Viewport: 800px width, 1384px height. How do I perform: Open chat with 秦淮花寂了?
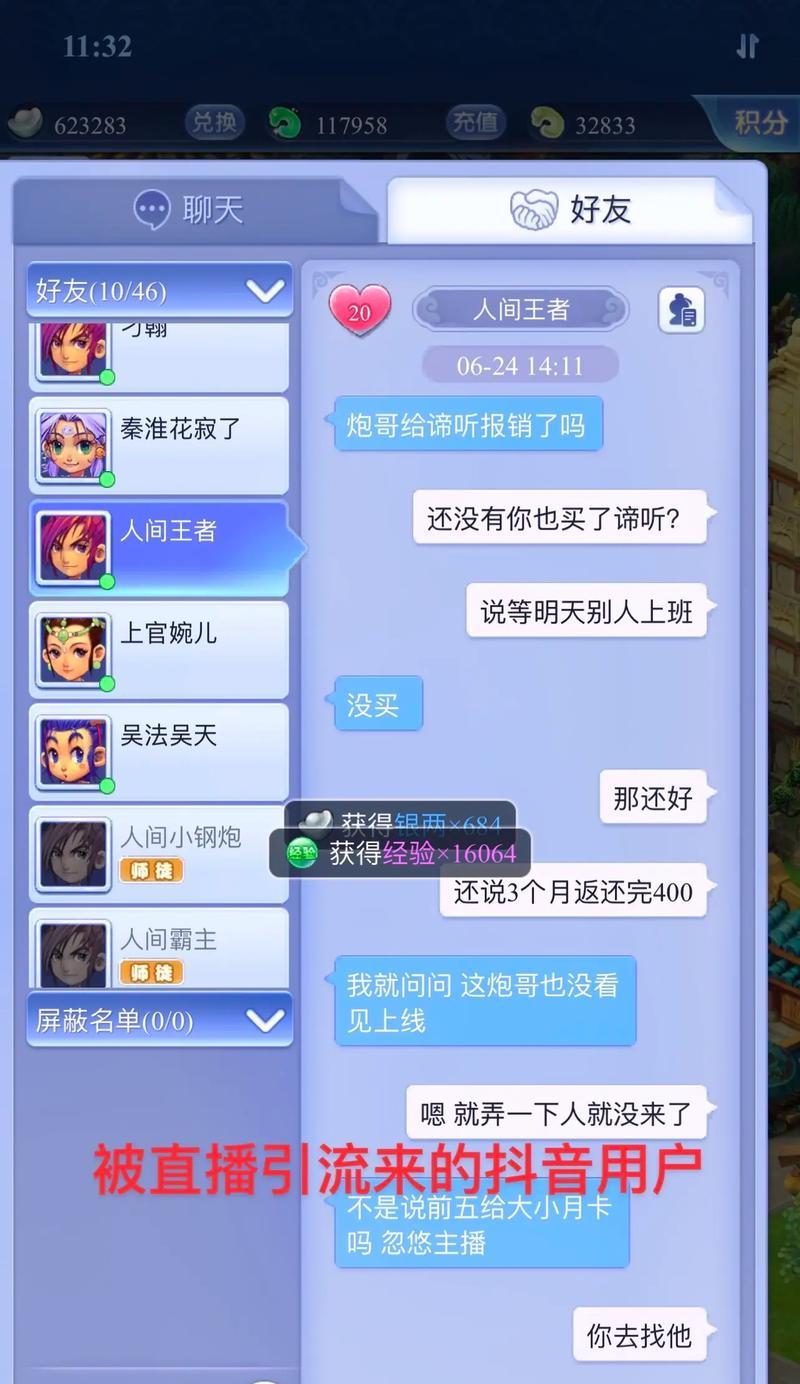pos(160,445)
